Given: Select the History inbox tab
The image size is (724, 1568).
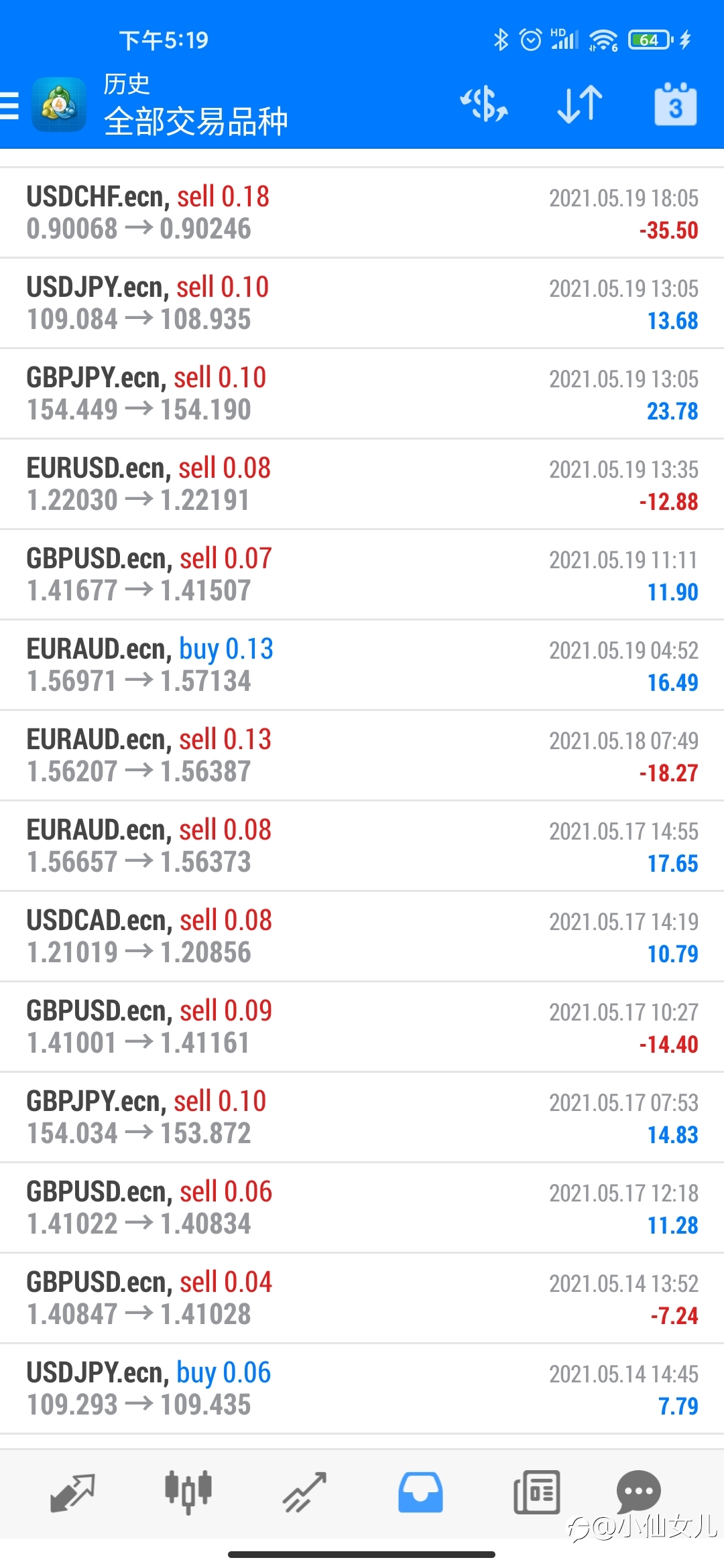Looking at the screenshot, I should pyautogui.click(x=420, y=1493).
